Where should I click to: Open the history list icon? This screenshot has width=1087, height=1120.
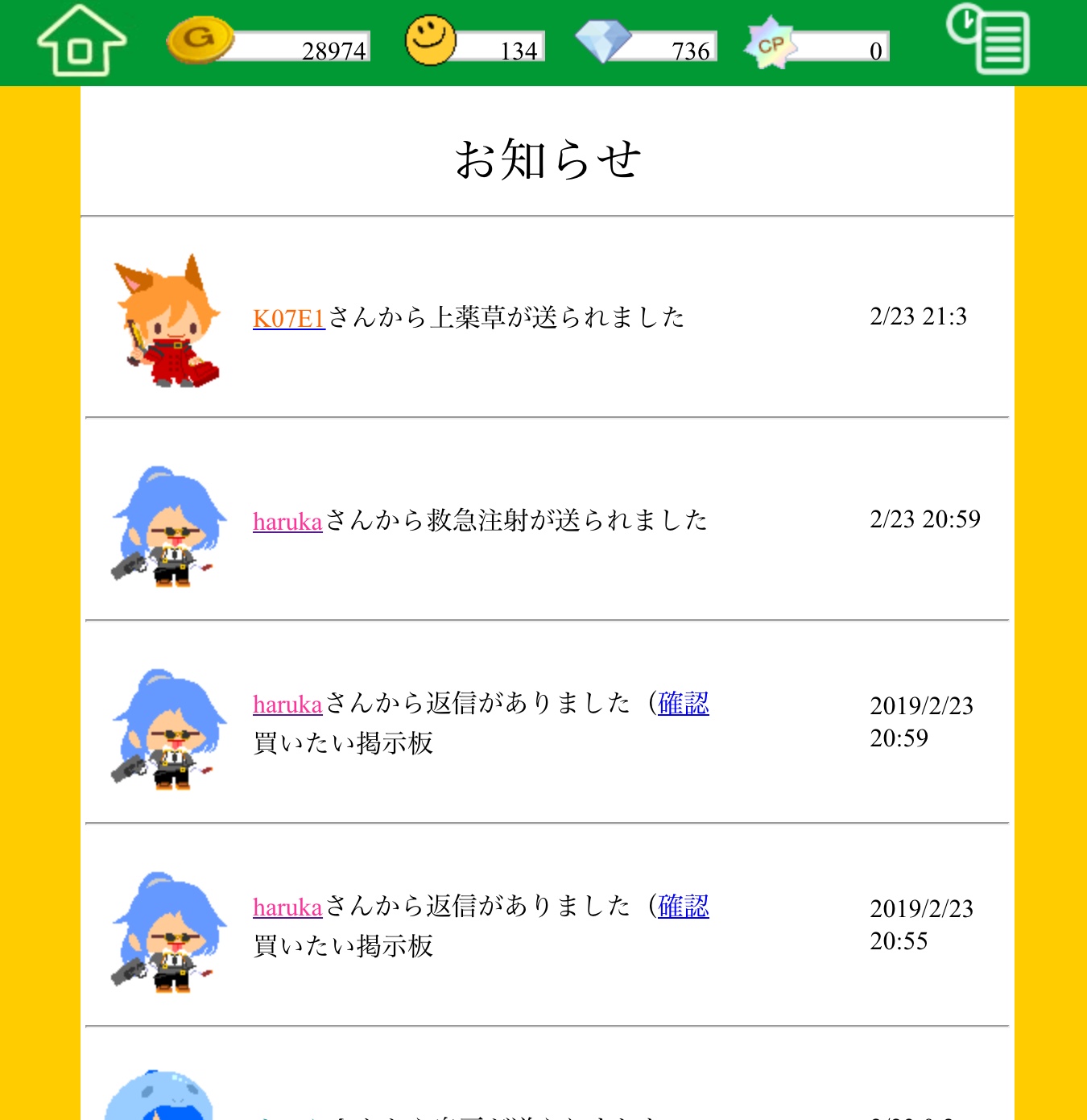tap(989, 40)
